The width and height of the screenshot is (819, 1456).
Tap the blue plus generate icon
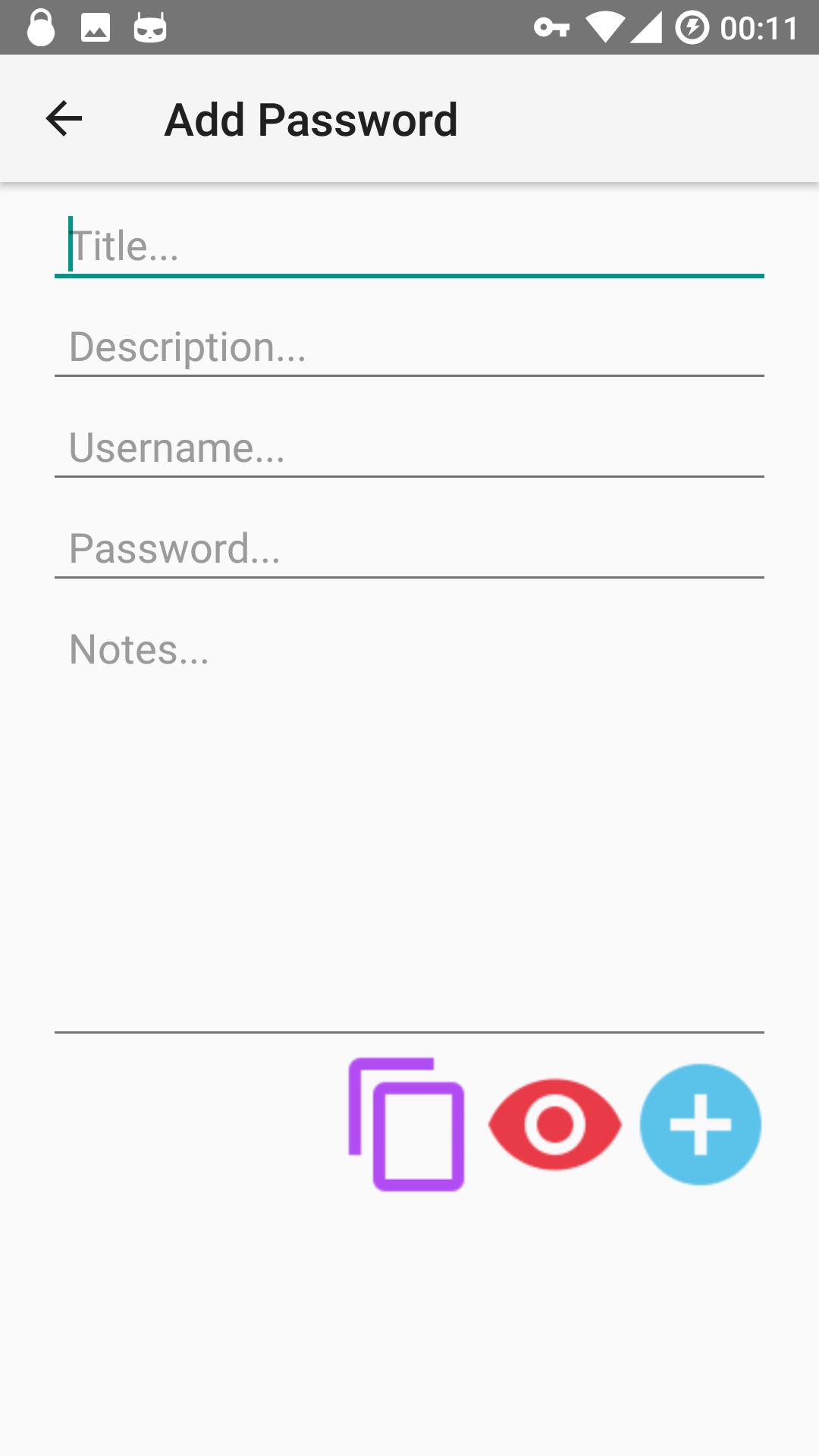click(700, 1125)
